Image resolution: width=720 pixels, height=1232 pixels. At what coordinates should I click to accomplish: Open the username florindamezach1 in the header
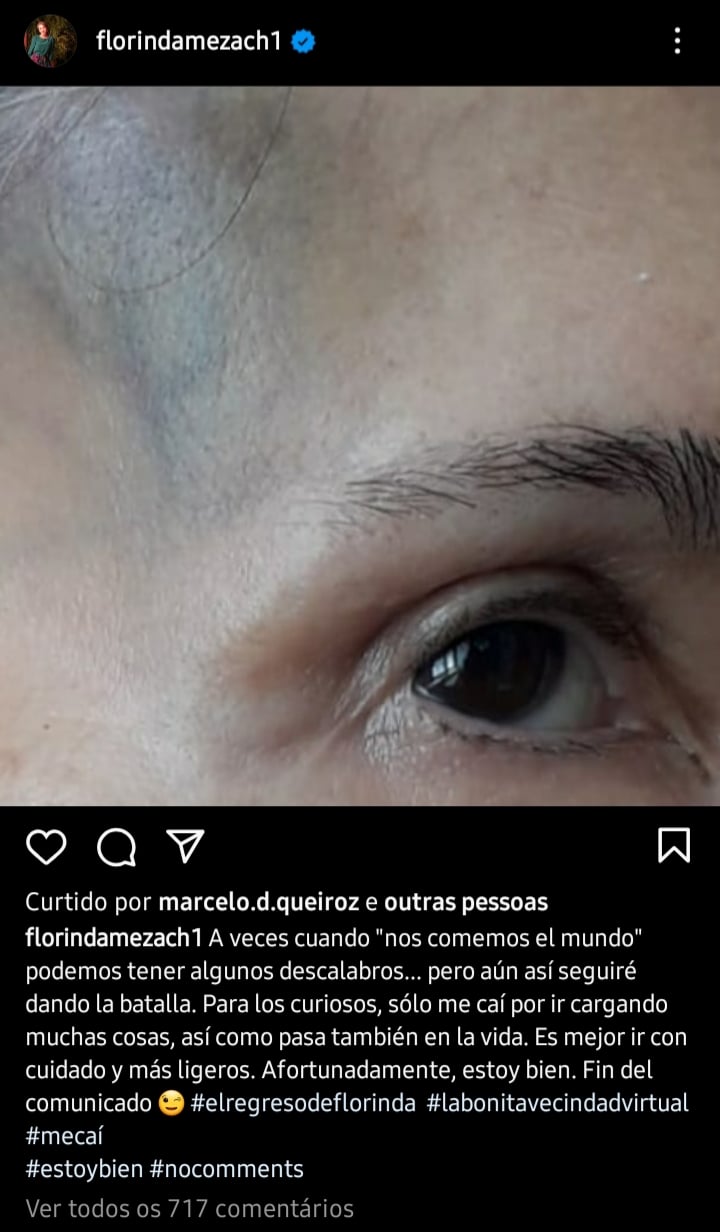point(190,41)
